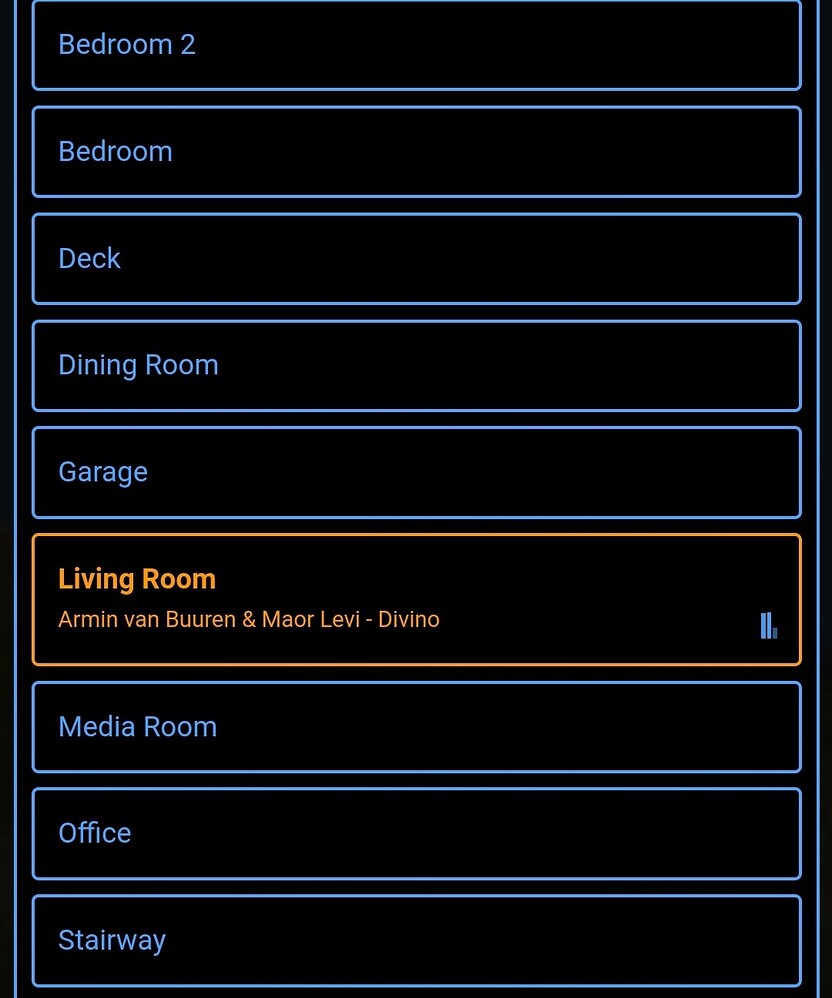Select the active Living Room card
This screenshot has height=998, width=832.
click(x=416, y=599)
